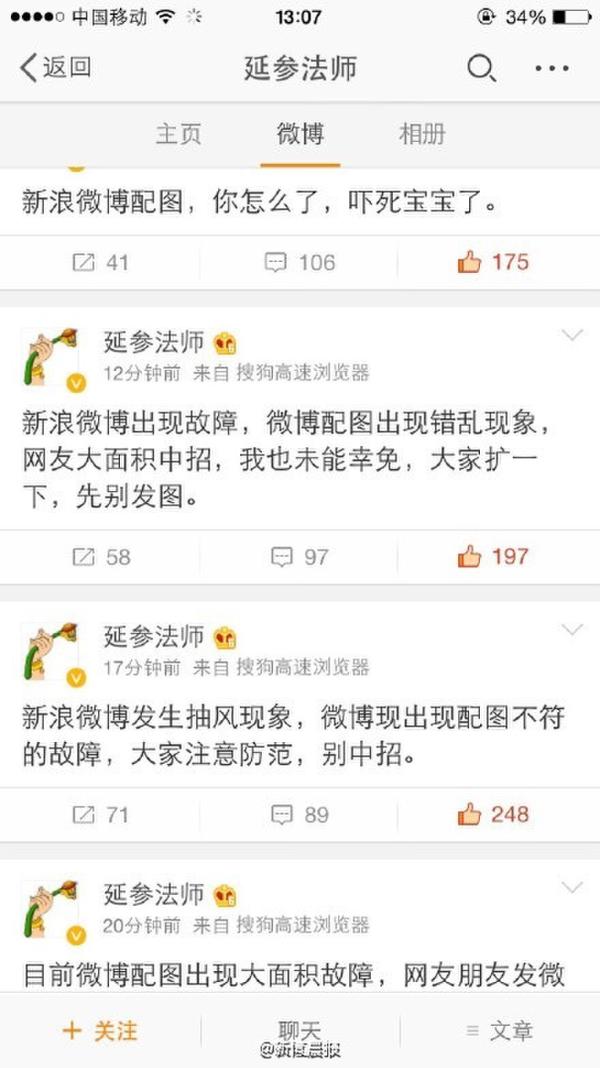
Task: Switch to the 主页 tab
Action: [x=178, y=134]
